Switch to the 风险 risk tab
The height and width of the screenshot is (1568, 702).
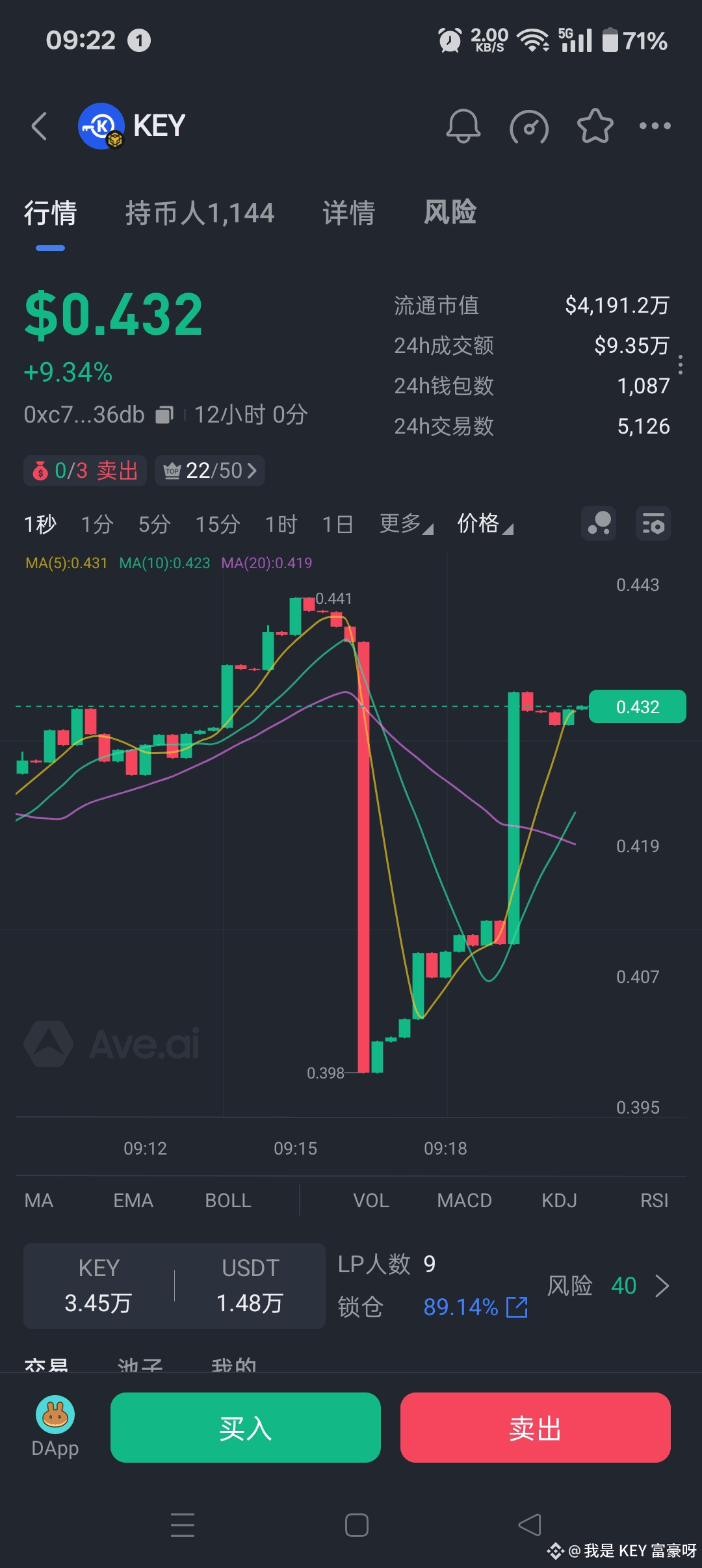[x=450, y=213]
